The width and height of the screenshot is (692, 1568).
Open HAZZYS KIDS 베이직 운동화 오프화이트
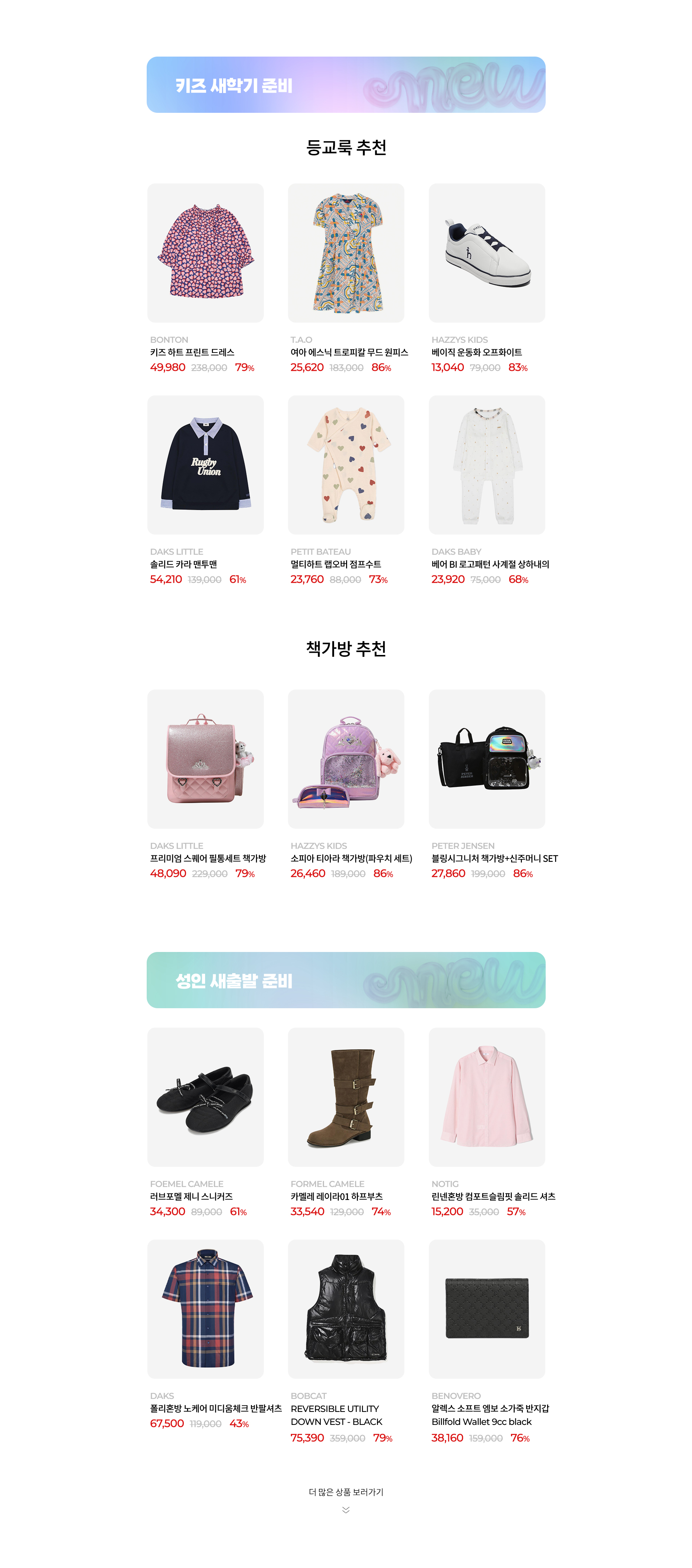[486, 253]
